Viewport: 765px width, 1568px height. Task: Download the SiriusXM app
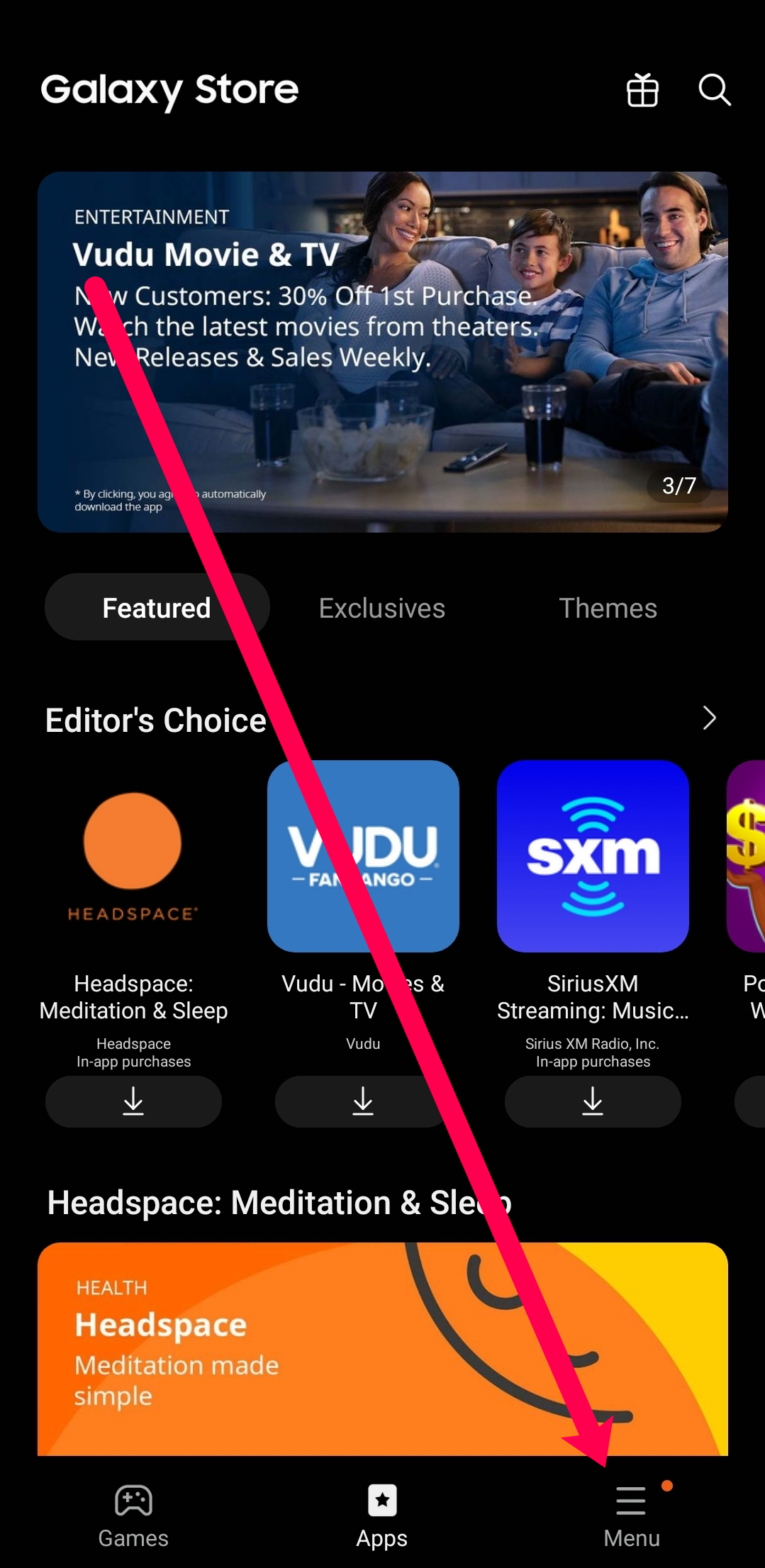click(x=593, y=1101)
